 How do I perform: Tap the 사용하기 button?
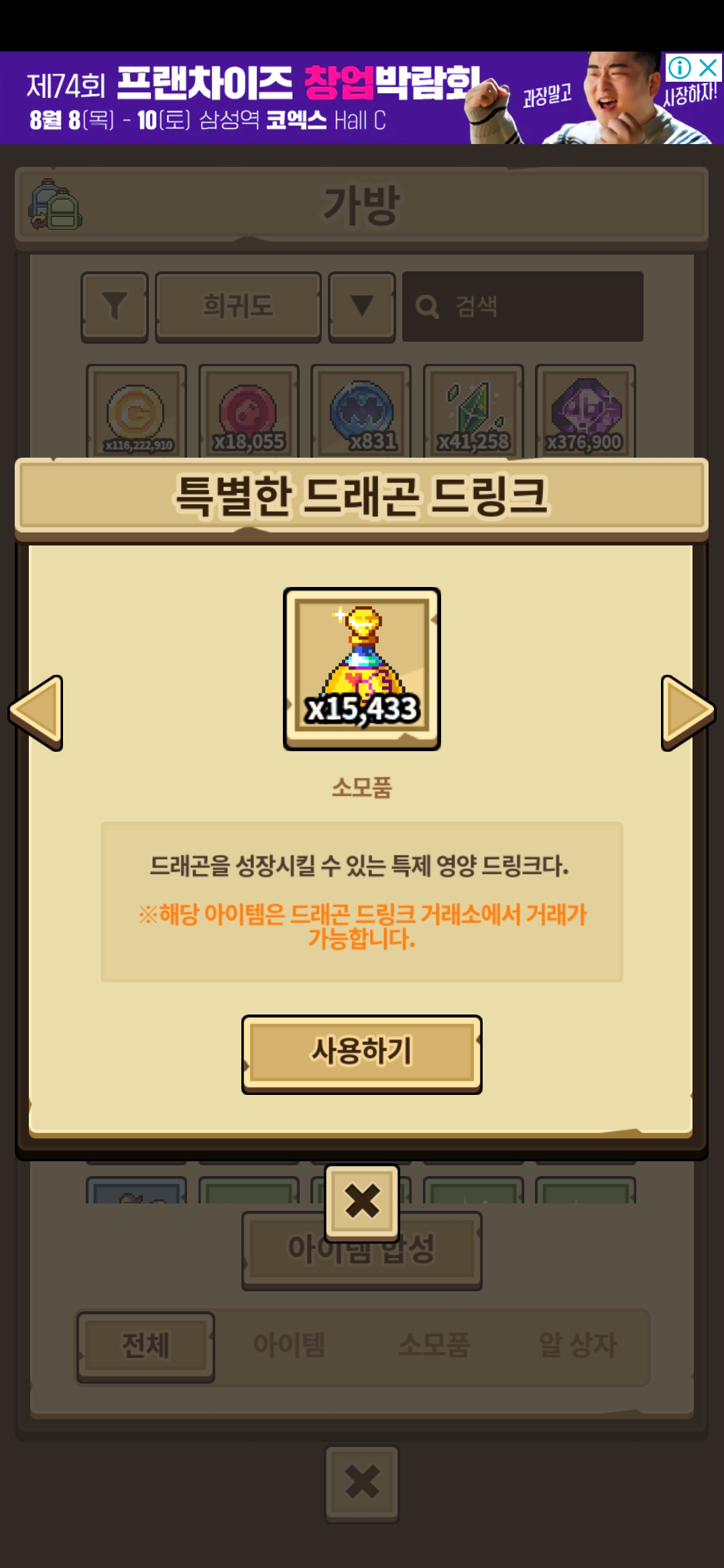coord(362,1054)
